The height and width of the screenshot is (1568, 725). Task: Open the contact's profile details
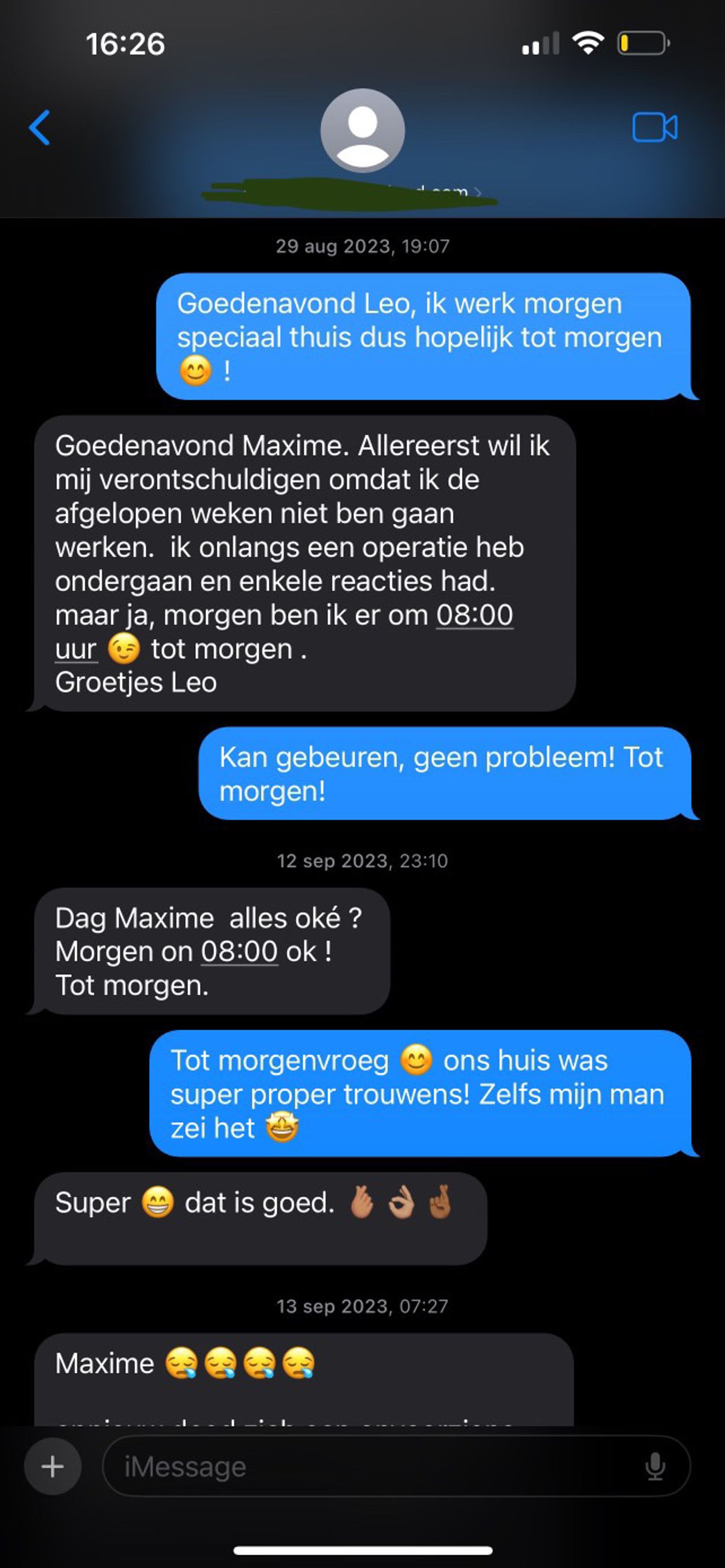[x=363, y=131]
